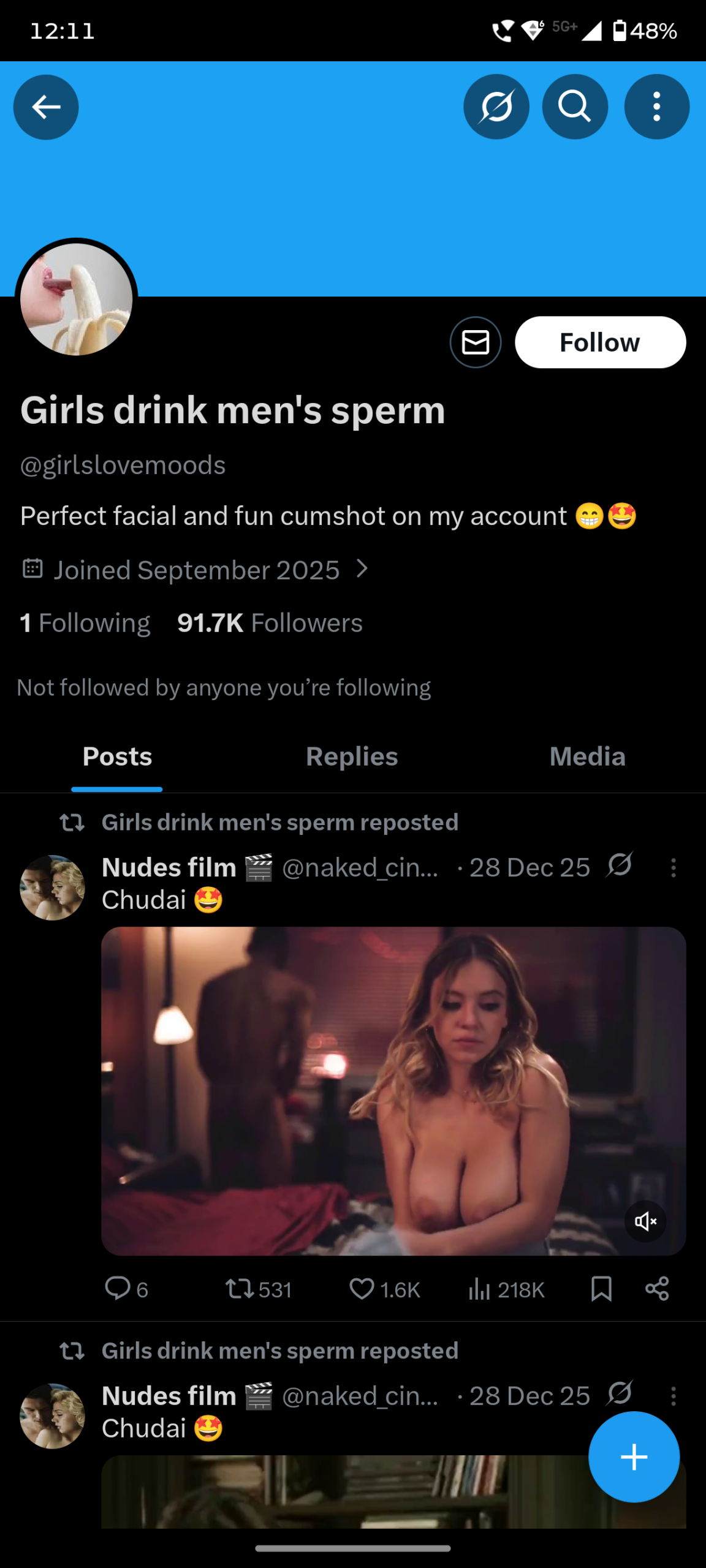Switch to the Media tab
Image resolution: width=706 pixels, height=1568 pixels.
click(x=587, y=756)
